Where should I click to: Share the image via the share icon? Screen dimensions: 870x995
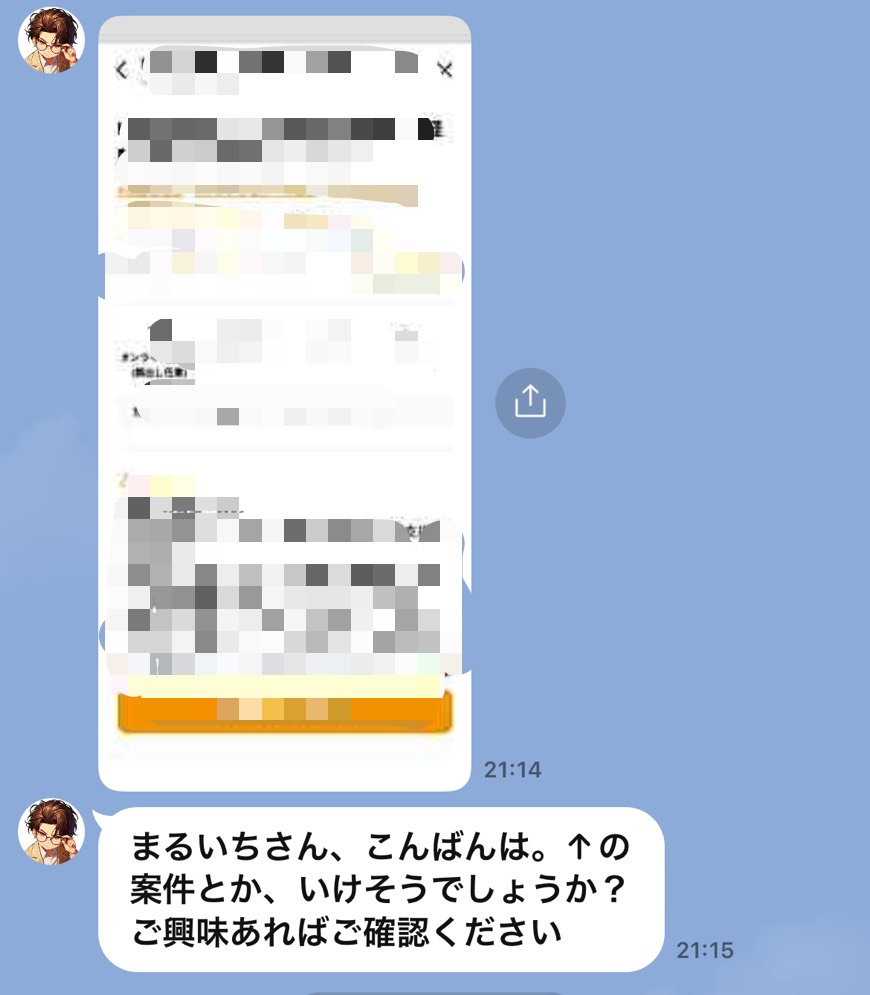pos(530,403)
